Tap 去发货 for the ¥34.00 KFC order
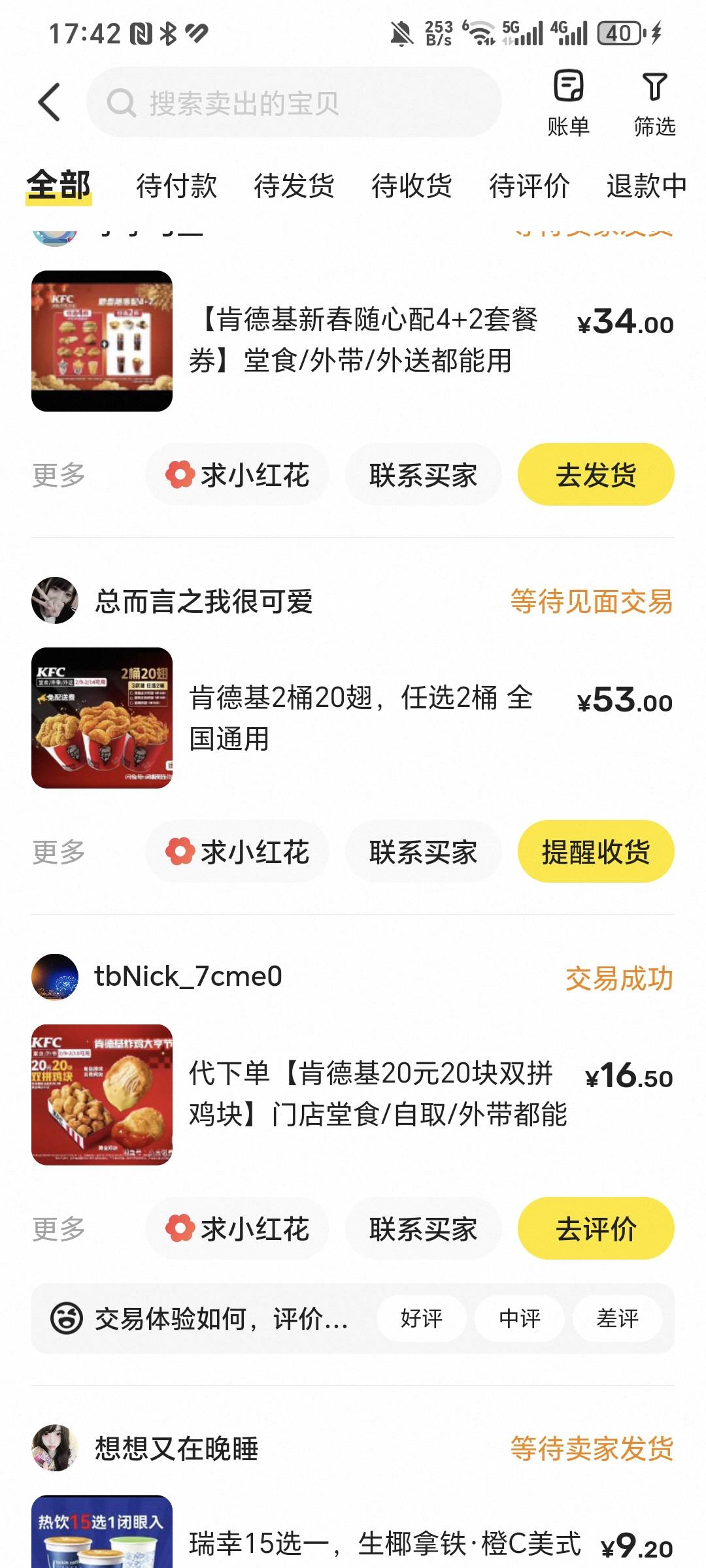The image size is (706, 1568). coord(596,475)
